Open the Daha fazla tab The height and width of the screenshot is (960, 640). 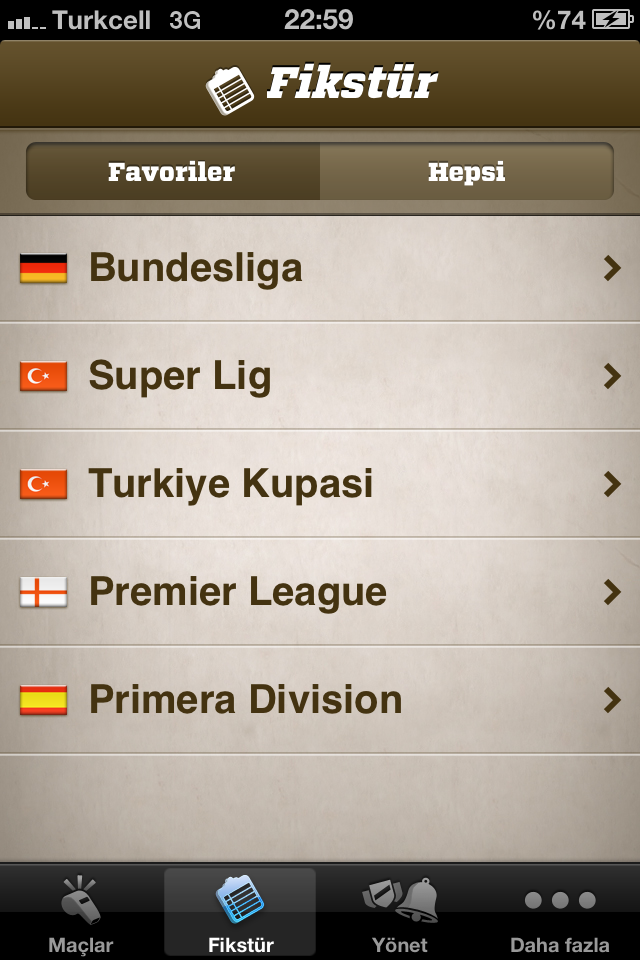560,914
